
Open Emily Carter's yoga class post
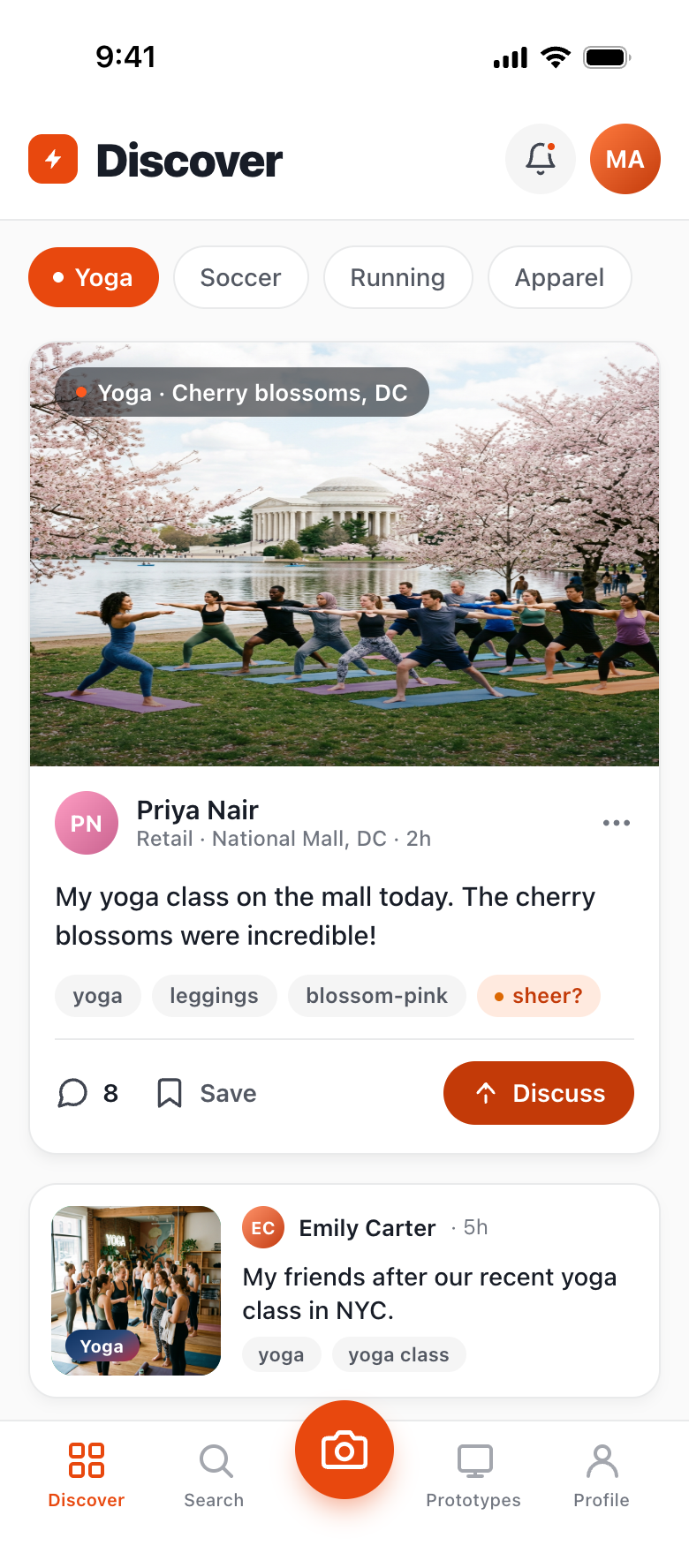(344, 1291)
